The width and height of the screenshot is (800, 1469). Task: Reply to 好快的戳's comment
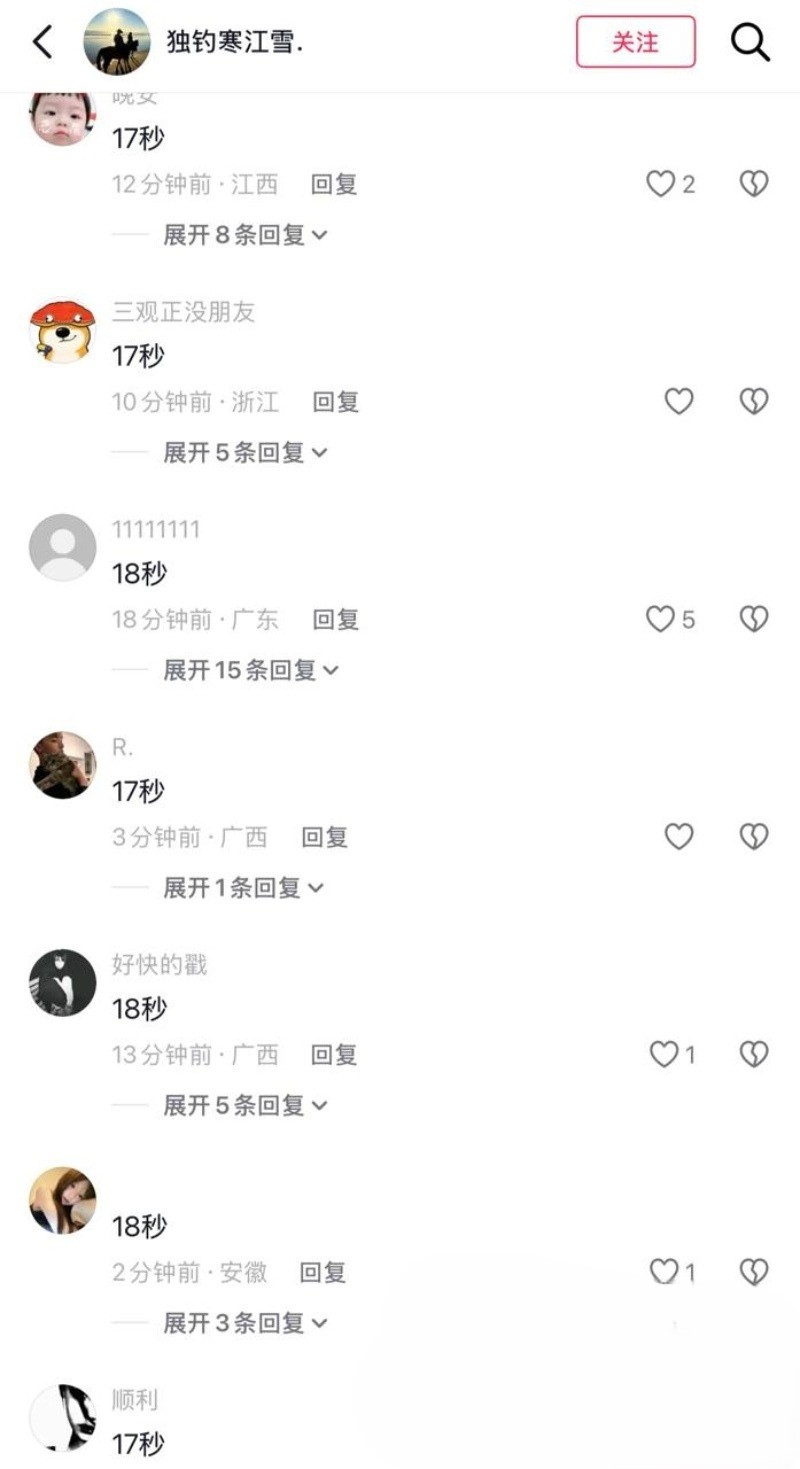(334, 1055)
